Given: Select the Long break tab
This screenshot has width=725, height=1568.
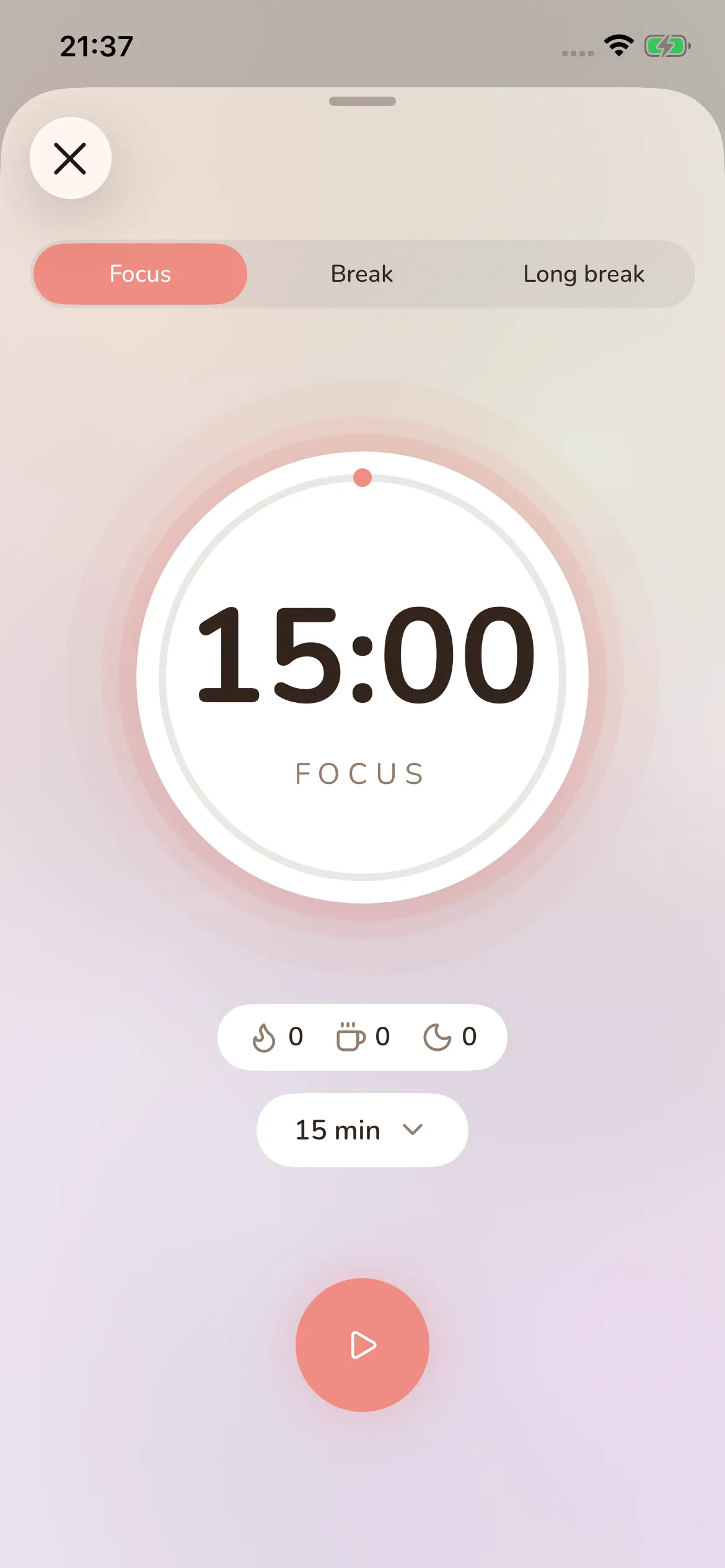Looking at the screenshot, I should [584, 273].
